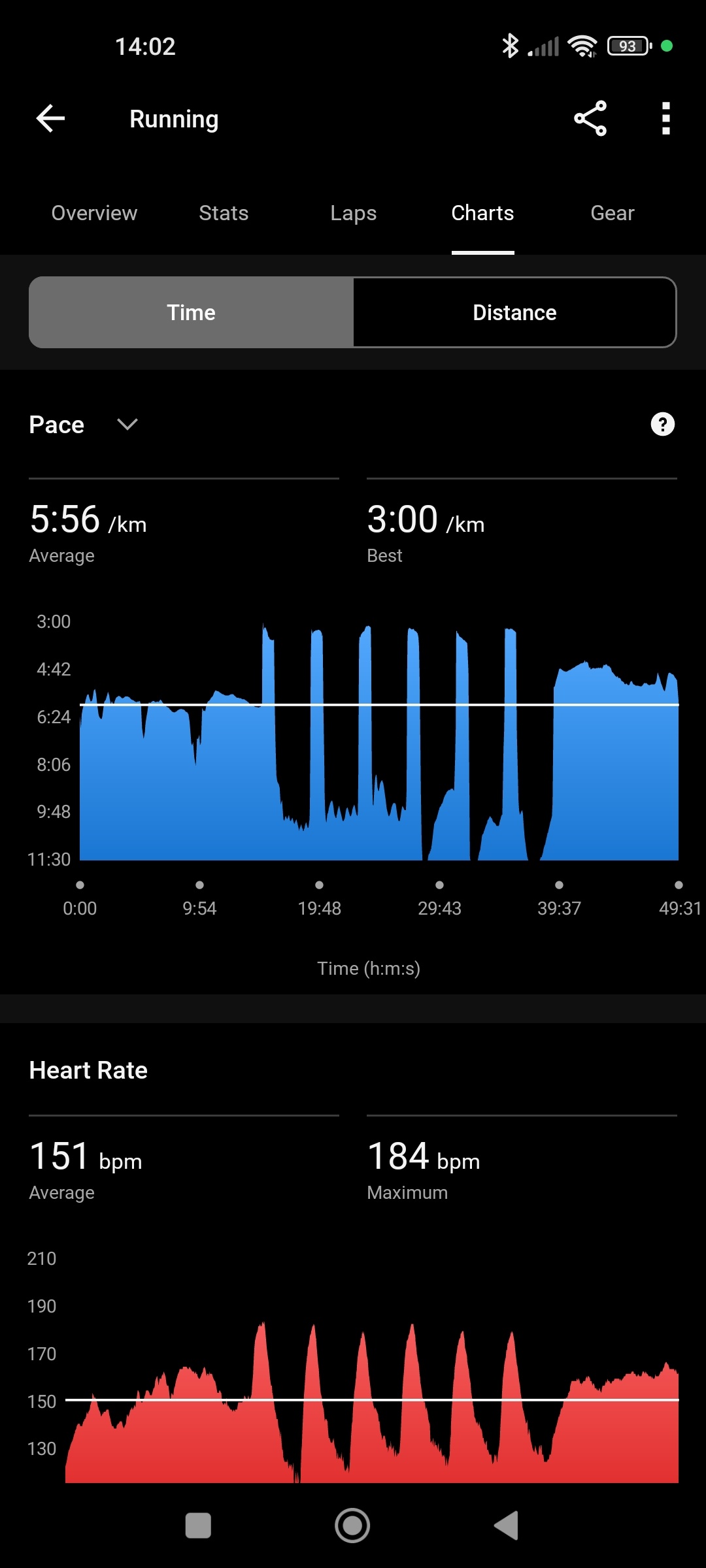The height and width of the screenshot is (1568, 706).
Task: Go back using the arrow icon
Action: click(50, 118)
